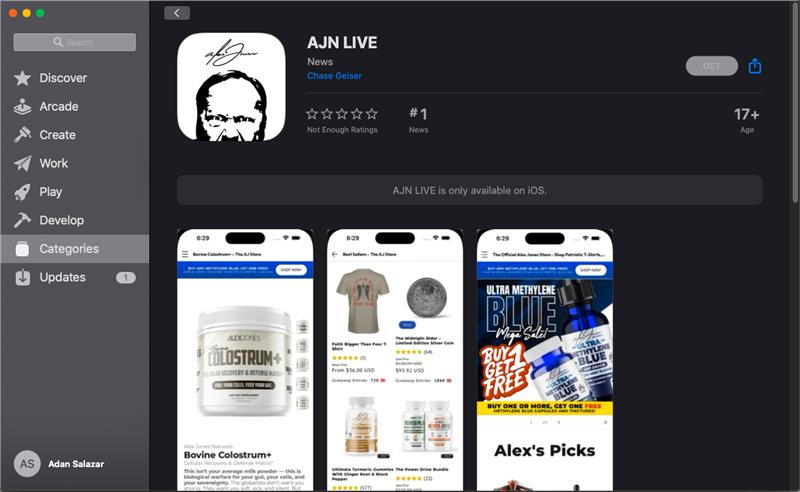View the Bovine Colostrum screenshot

[244, 360]
